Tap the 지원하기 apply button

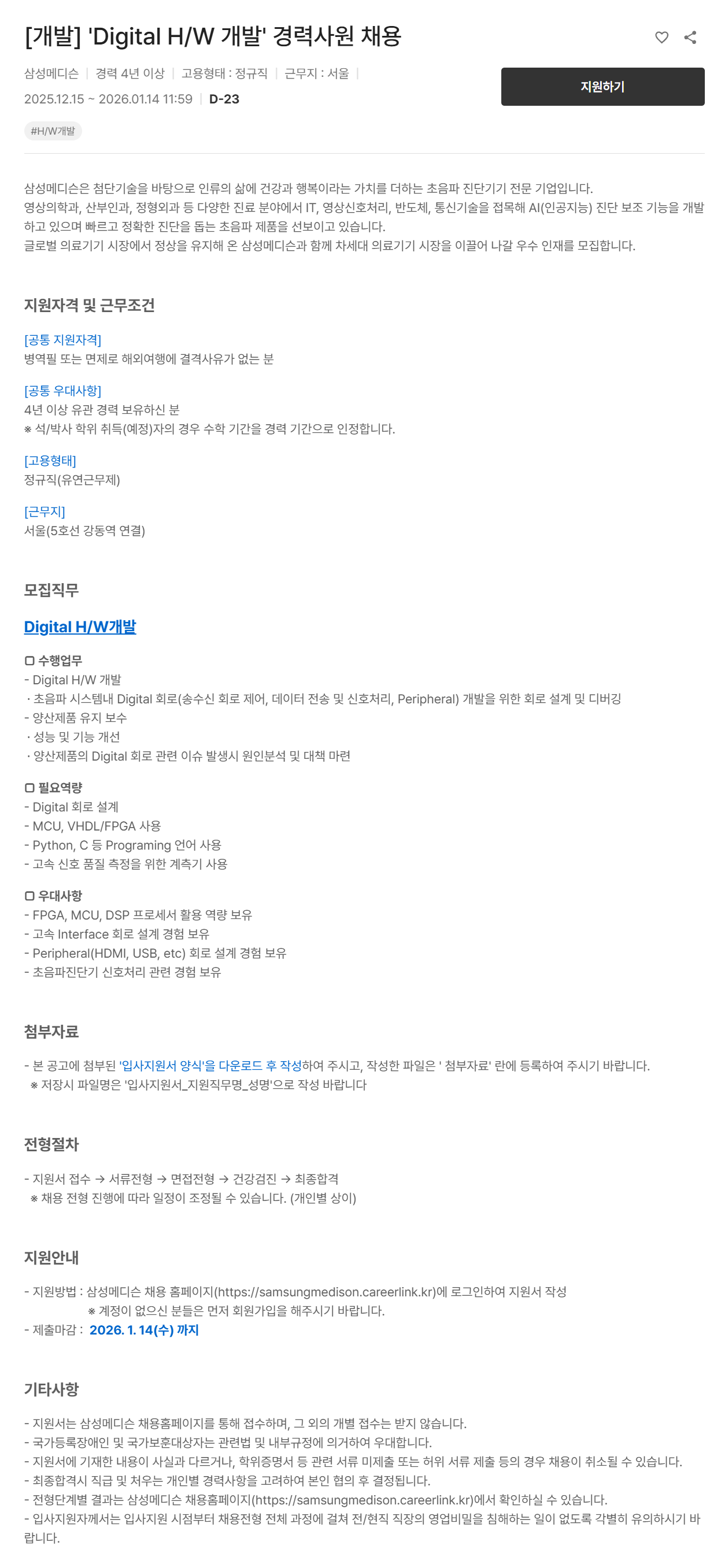(x=602, y=87)
